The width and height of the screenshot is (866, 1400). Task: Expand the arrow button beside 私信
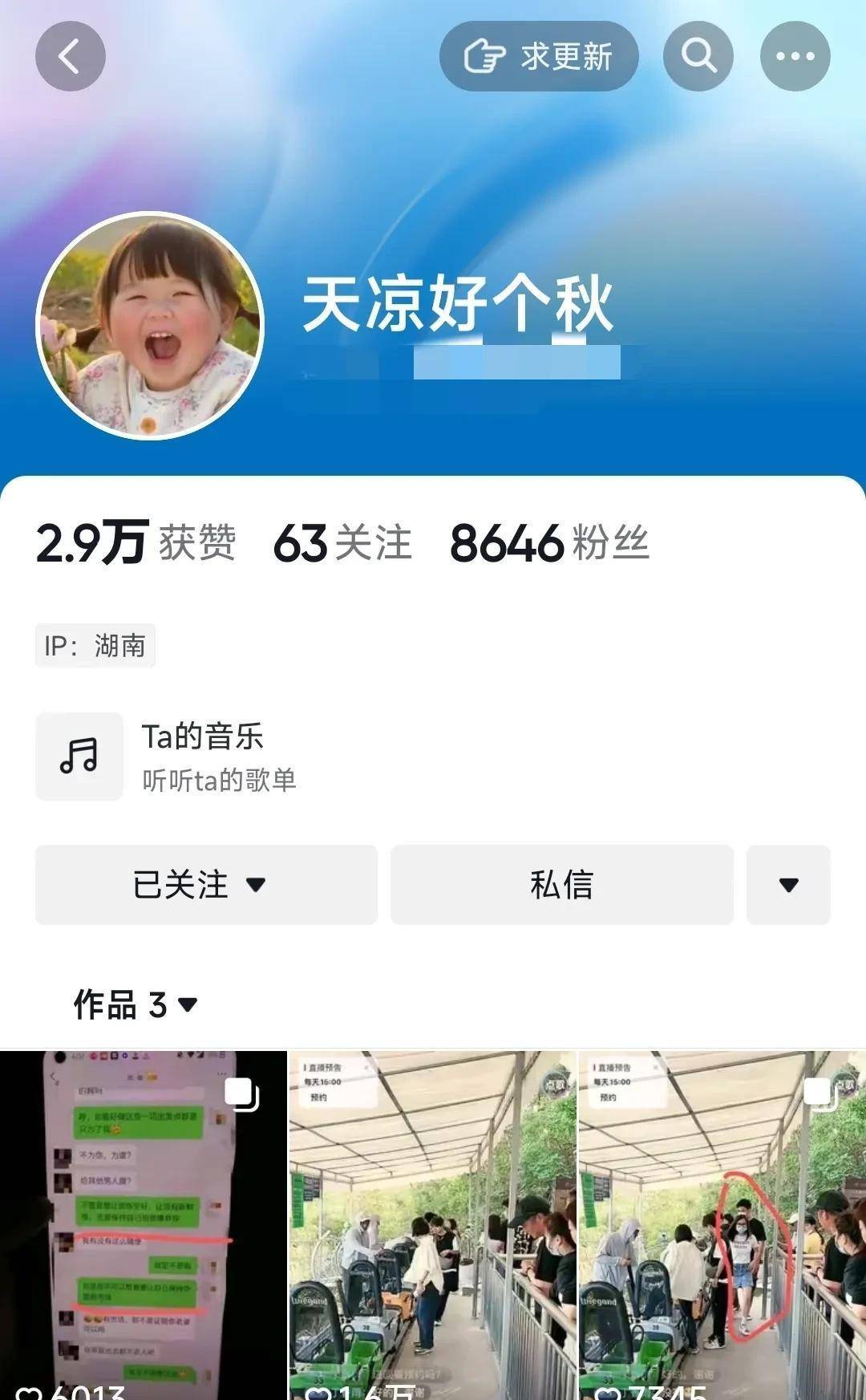(x=788, y=884)
